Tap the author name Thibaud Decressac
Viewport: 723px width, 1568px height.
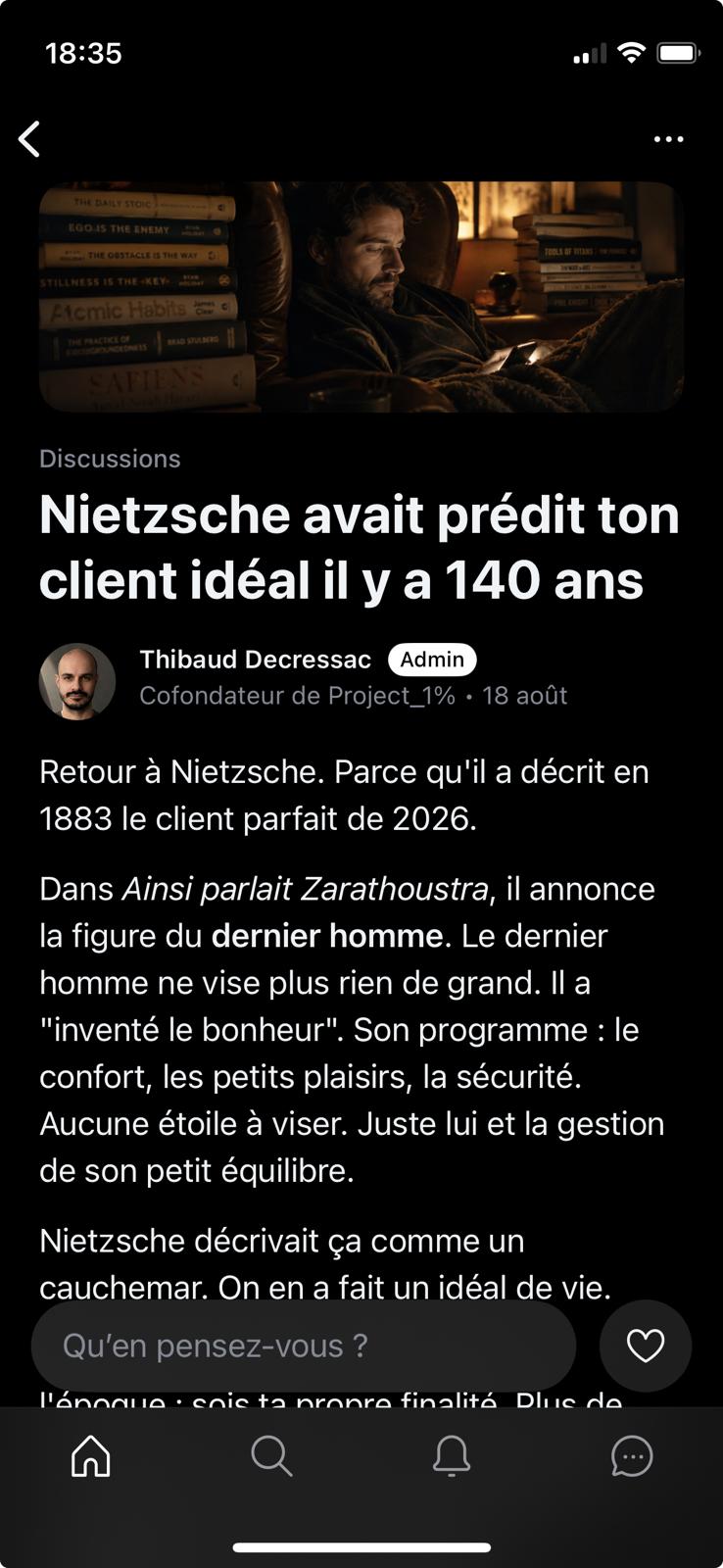pos(256,660)
